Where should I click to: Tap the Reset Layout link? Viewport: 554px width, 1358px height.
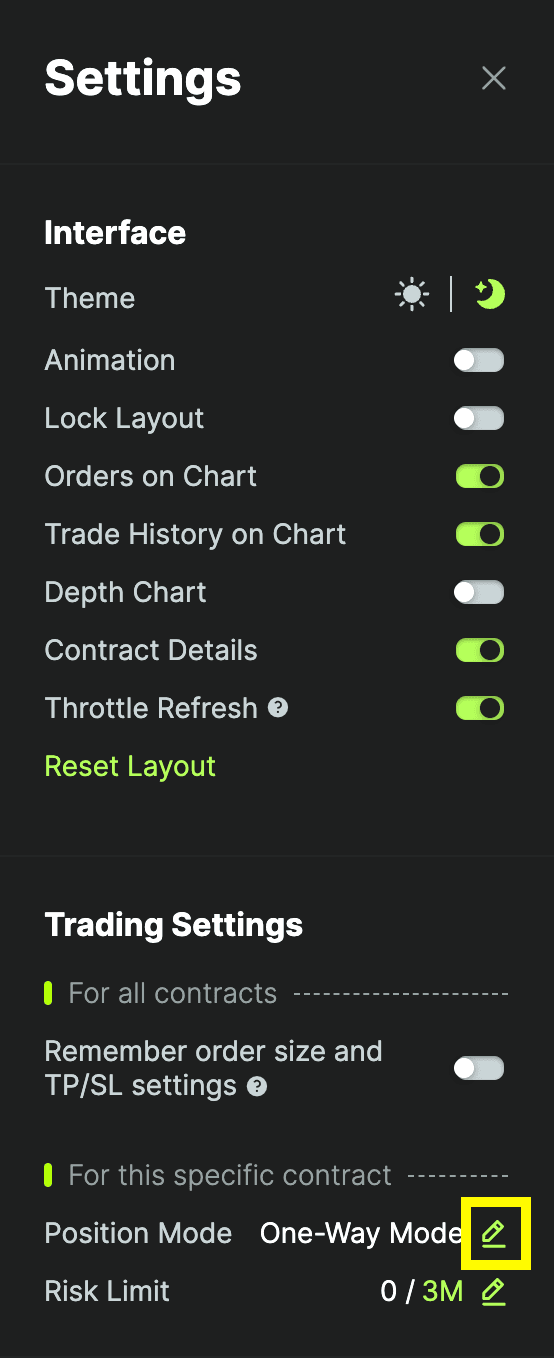click(130, 766)
